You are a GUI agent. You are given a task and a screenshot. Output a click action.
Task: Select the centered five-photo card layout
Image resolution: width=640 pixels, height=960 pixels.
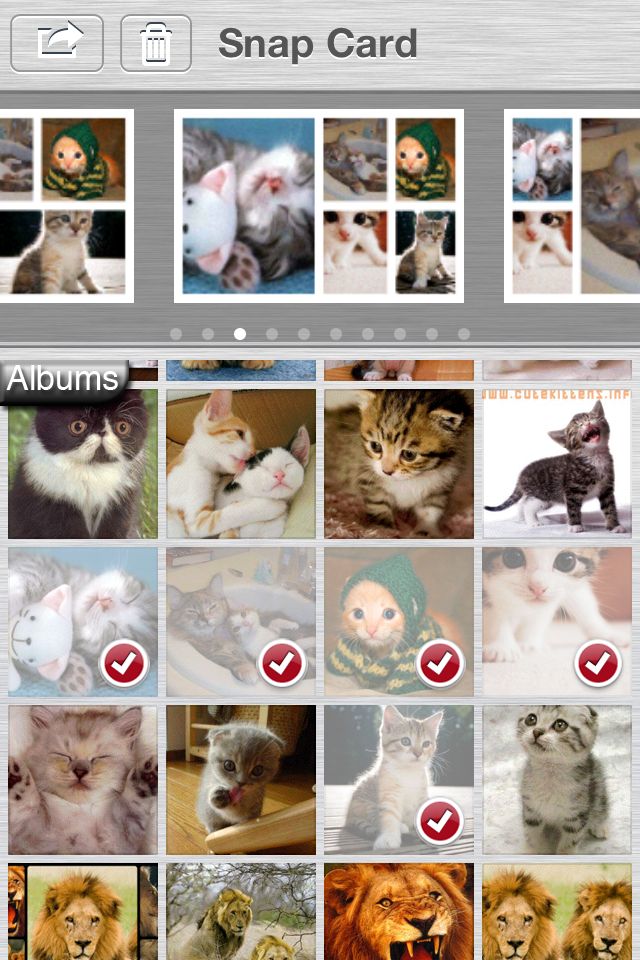point(319,205)
